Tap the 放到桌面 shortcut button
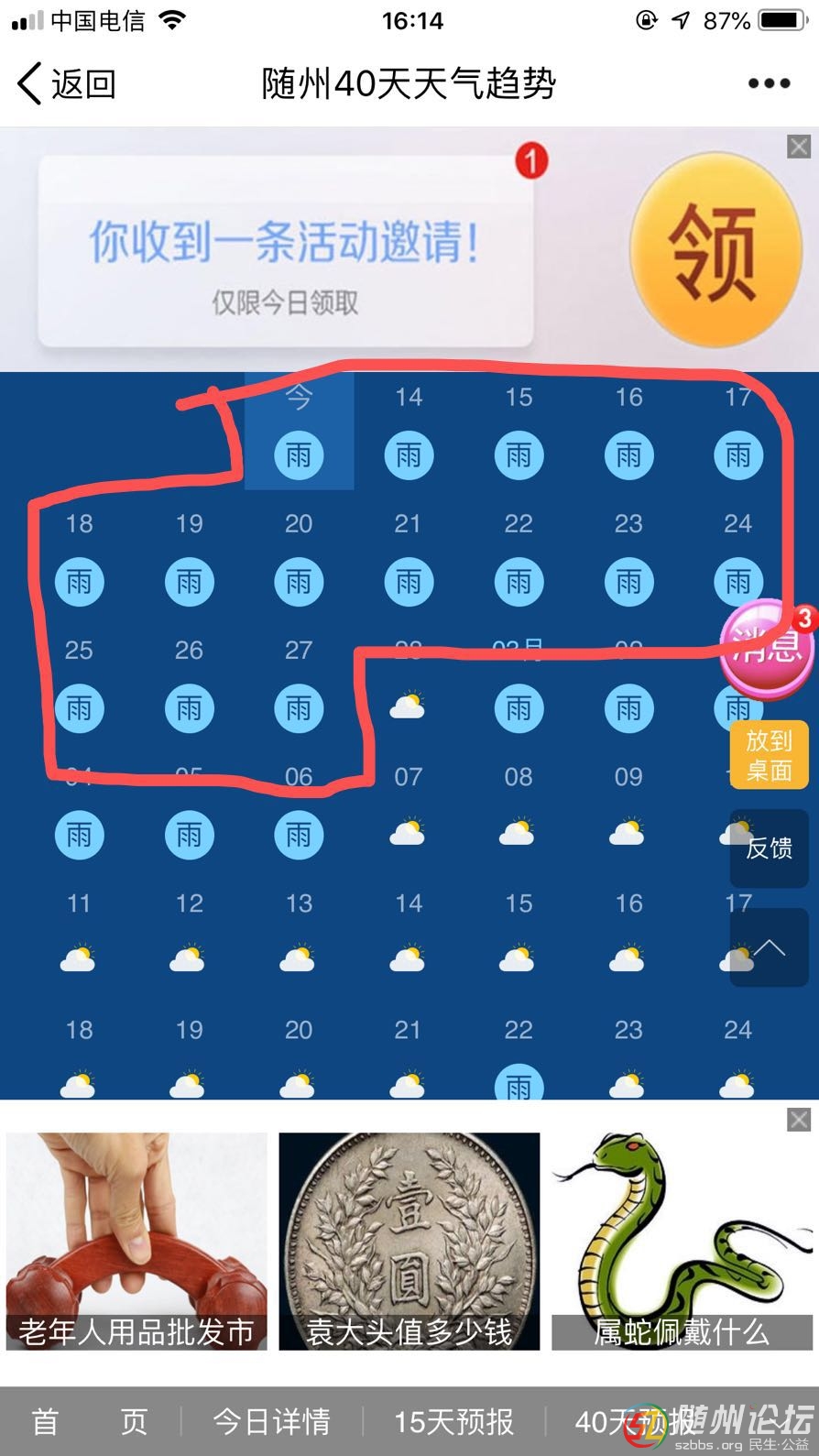 point(769,754)
